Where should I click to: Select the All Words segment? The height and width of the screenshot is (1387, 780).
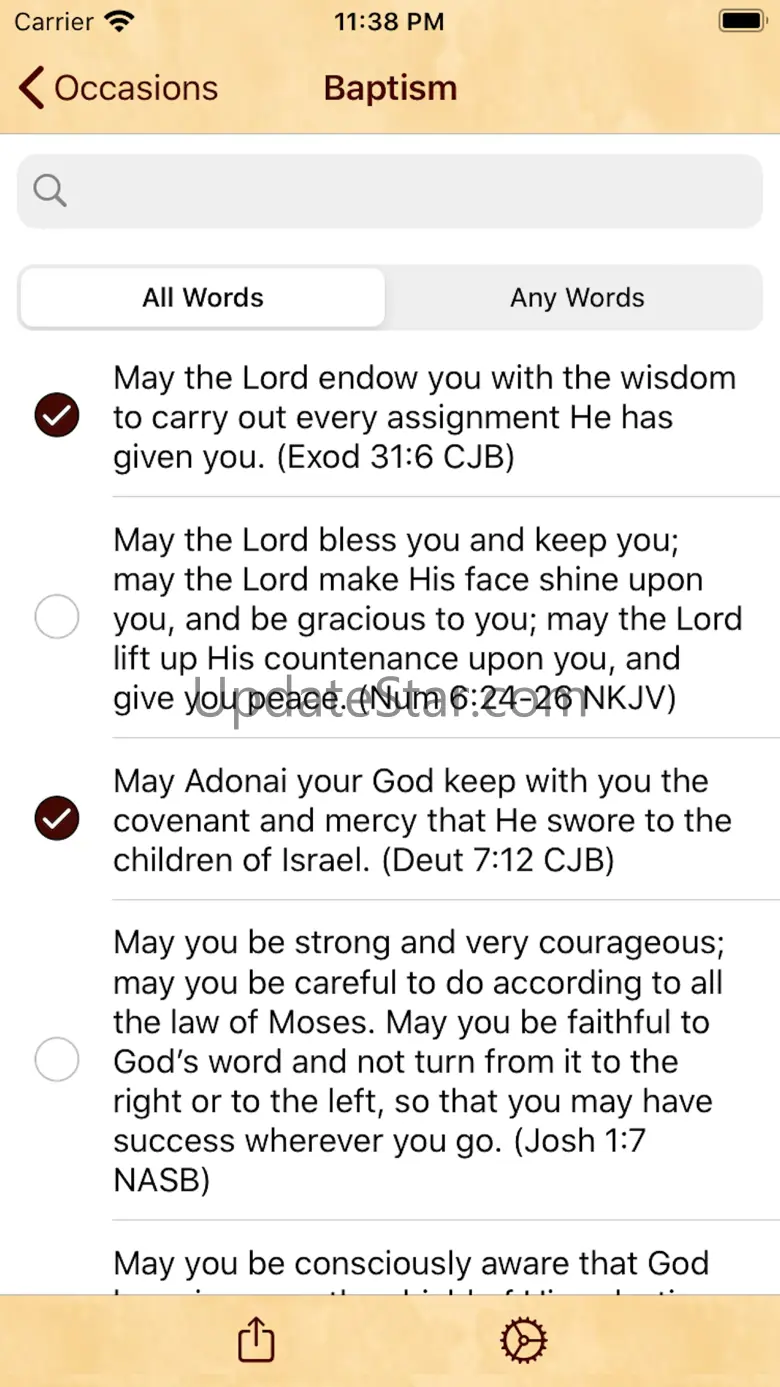coord(203,298)
